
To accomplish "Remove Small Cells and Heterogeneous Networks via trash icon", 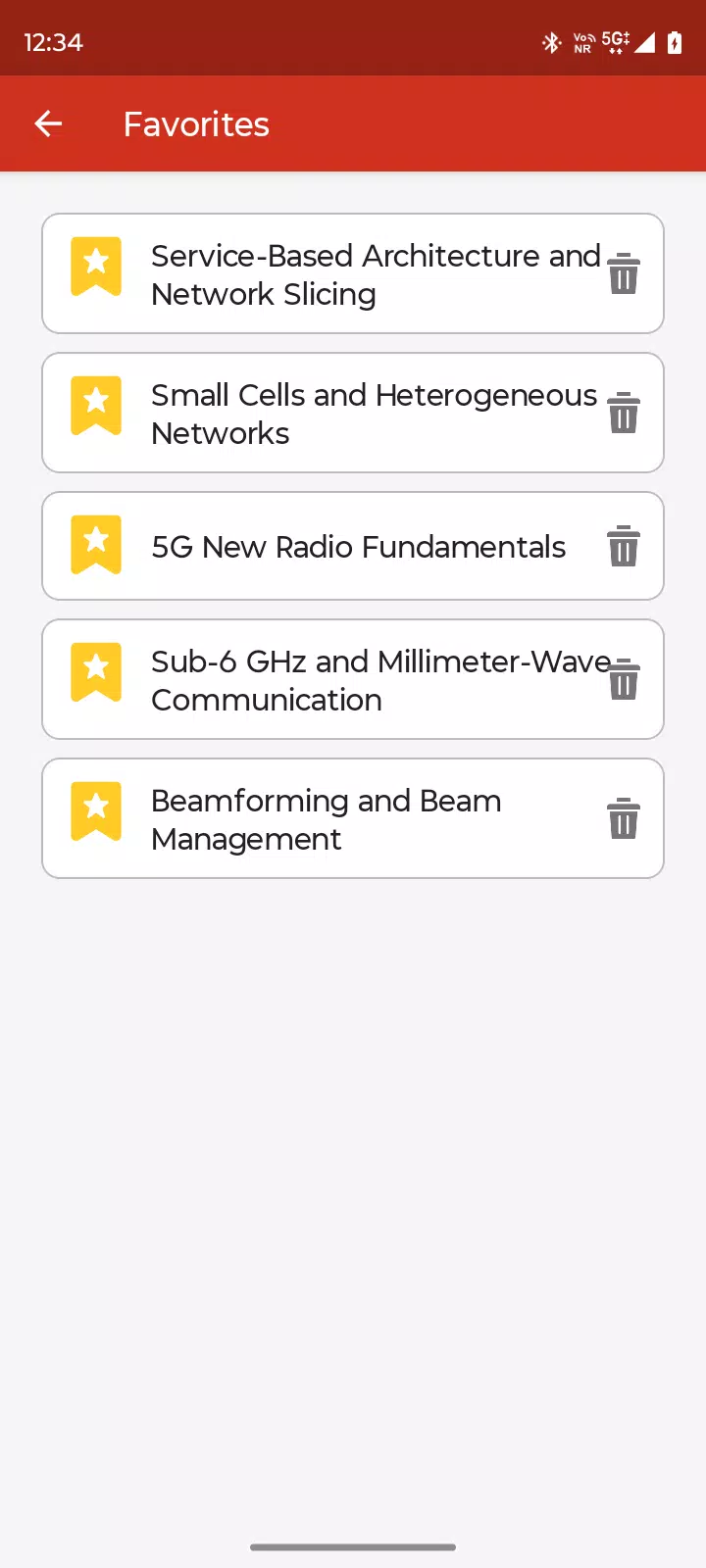I will [624, 413].
